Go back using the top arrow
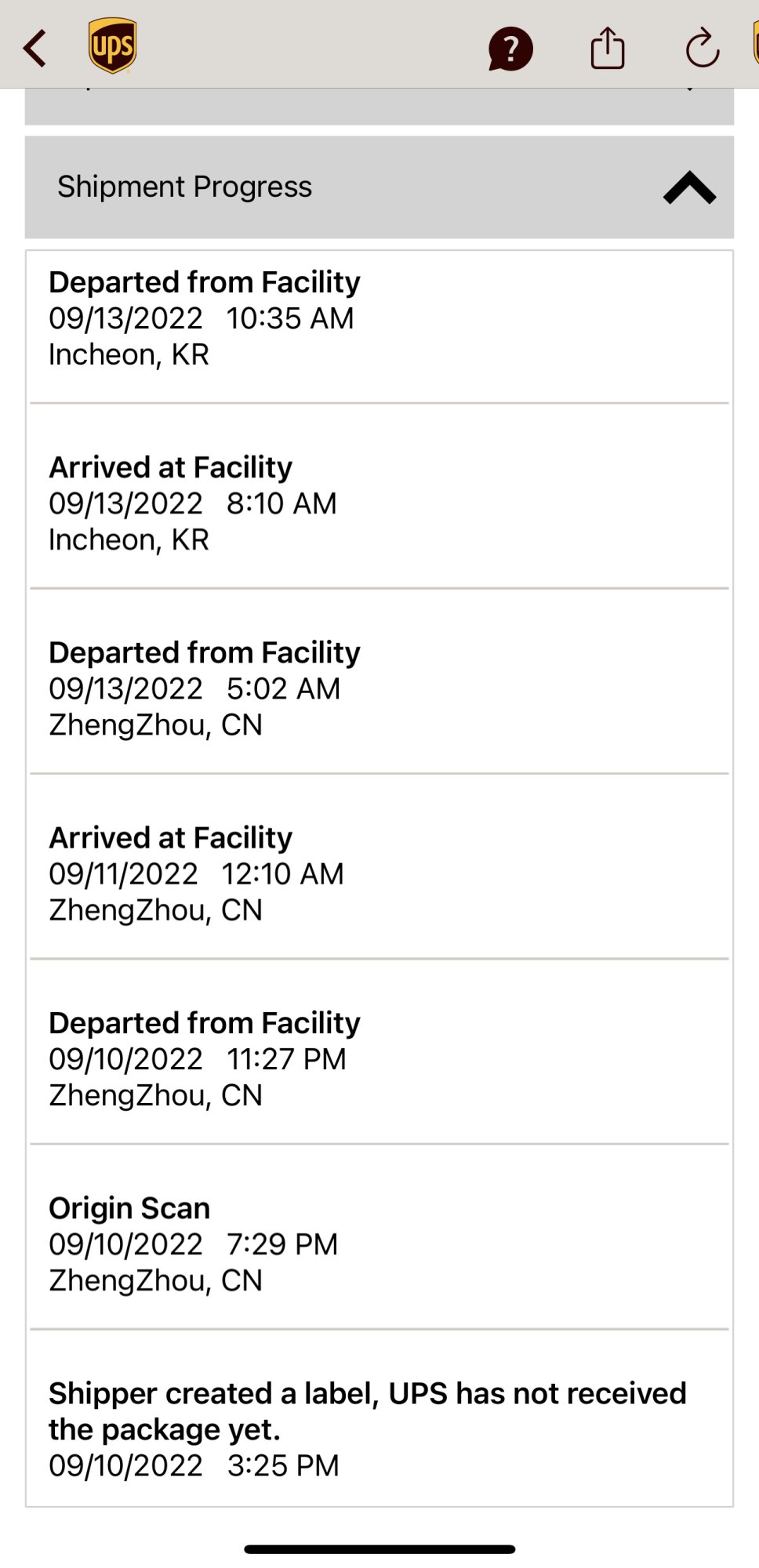This screenshot has height=1568, width=759. click(35, 49)
